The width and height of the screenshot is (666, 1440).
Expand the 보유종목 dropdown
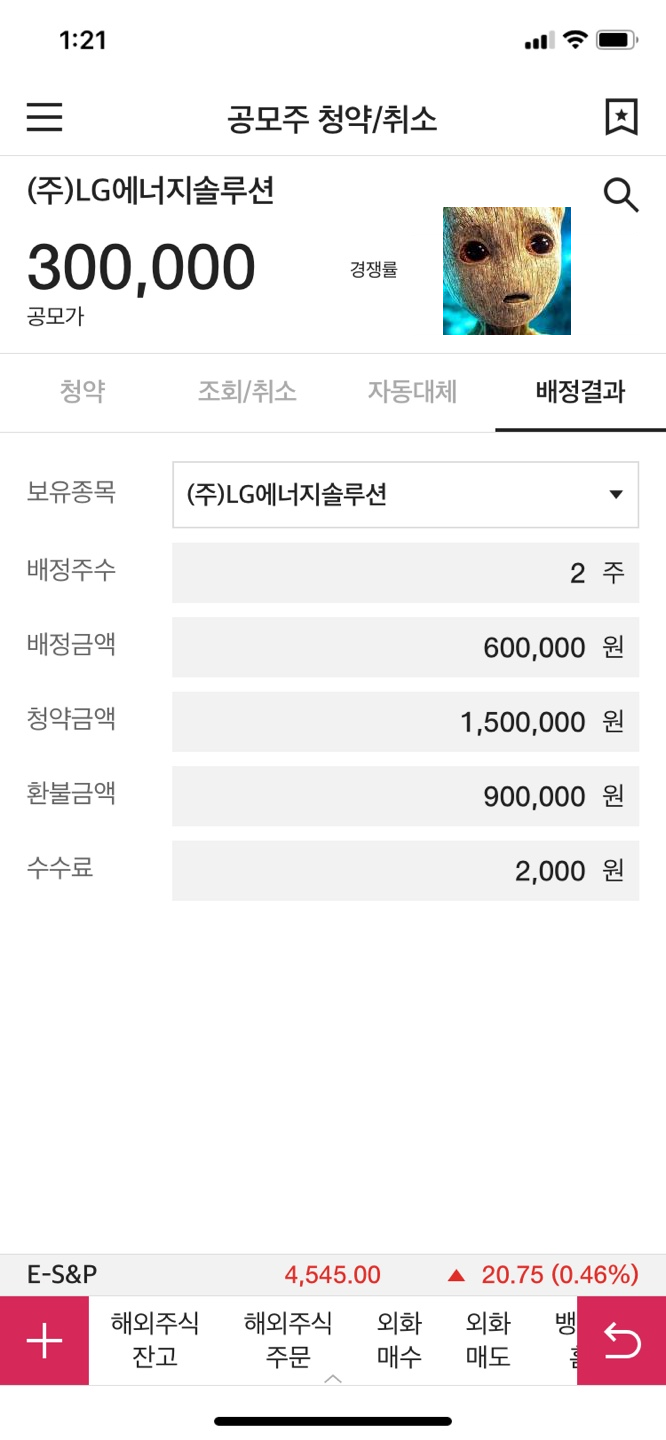405,494
